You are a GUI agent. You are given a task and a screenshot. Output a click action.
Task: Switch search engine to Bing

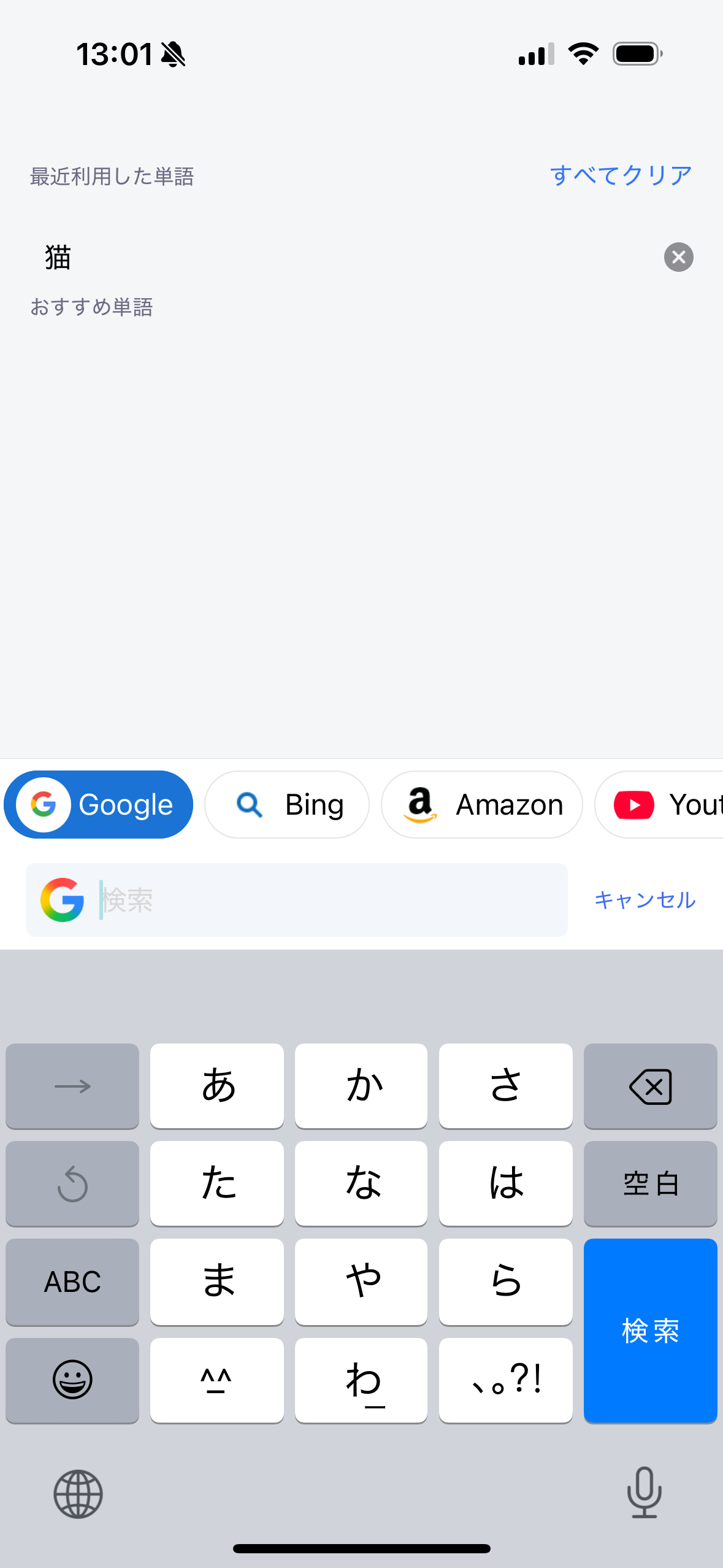coord(287,804)
